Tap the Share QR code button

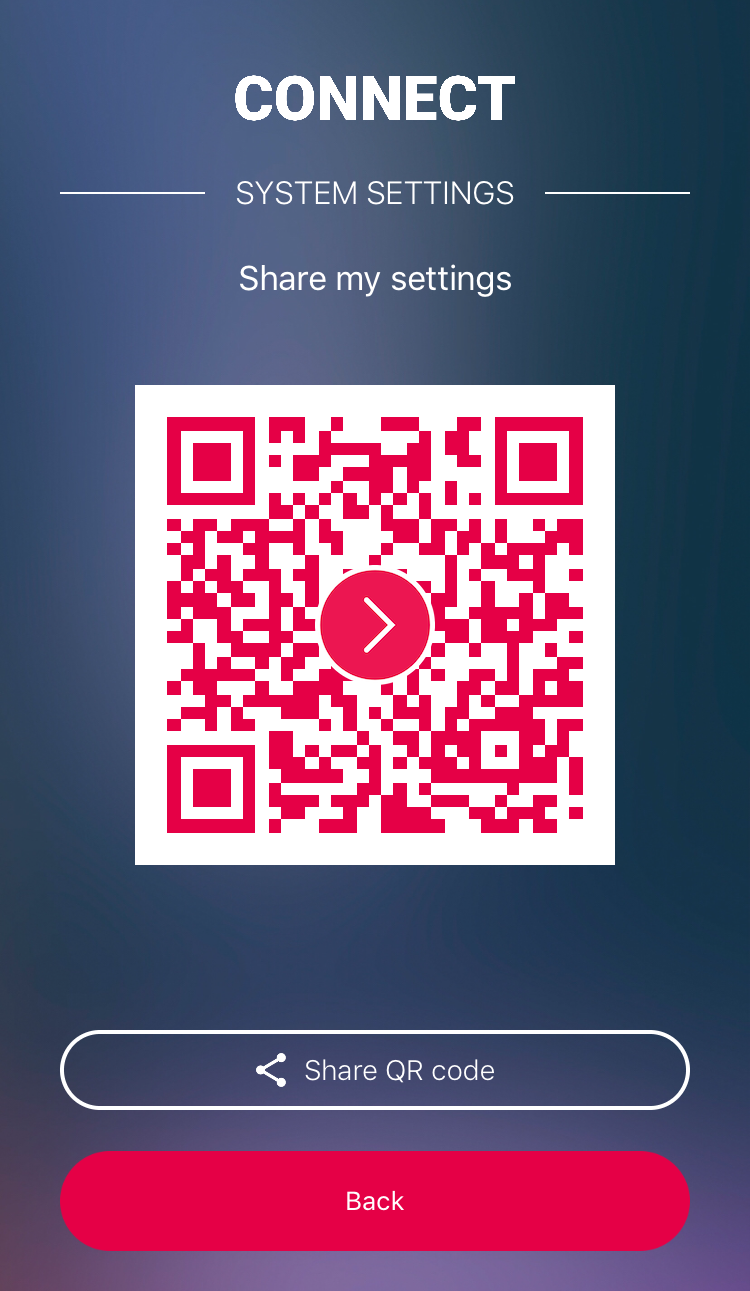pyautogui.click(x=375, y=1070)
